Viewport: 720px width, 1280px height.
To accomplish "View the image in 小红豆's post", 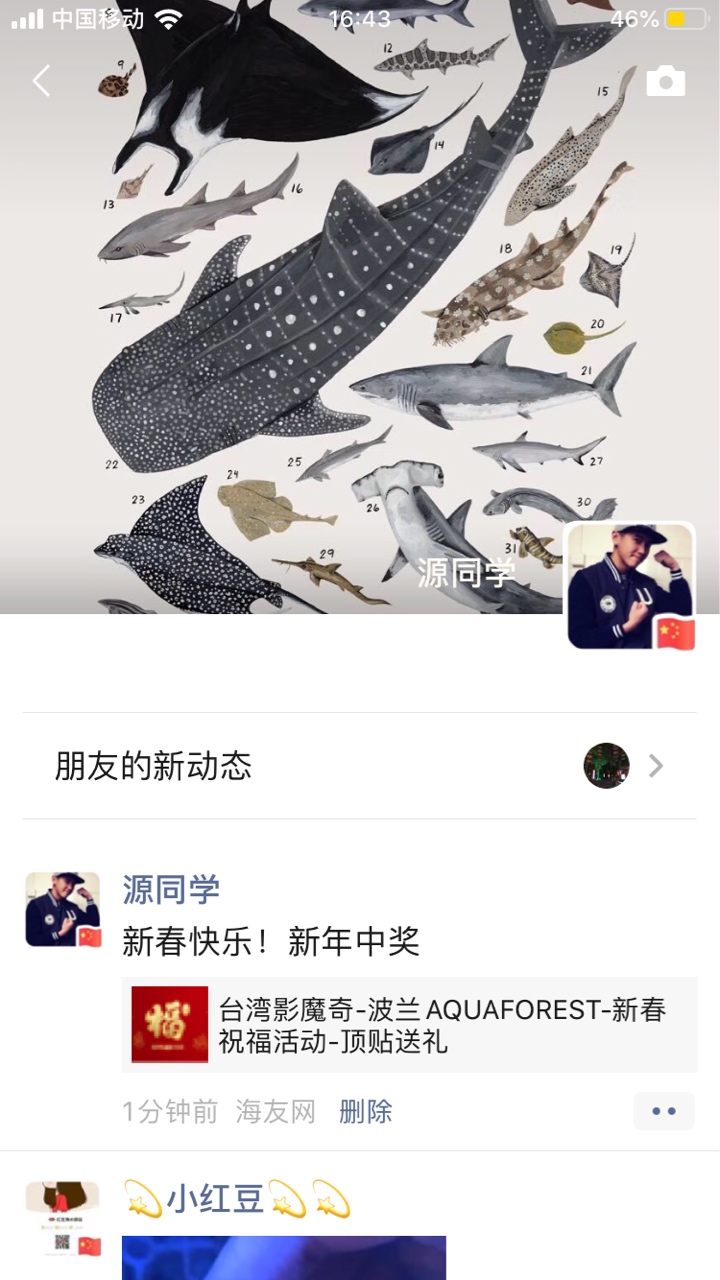I will (x=284, y=1257).
